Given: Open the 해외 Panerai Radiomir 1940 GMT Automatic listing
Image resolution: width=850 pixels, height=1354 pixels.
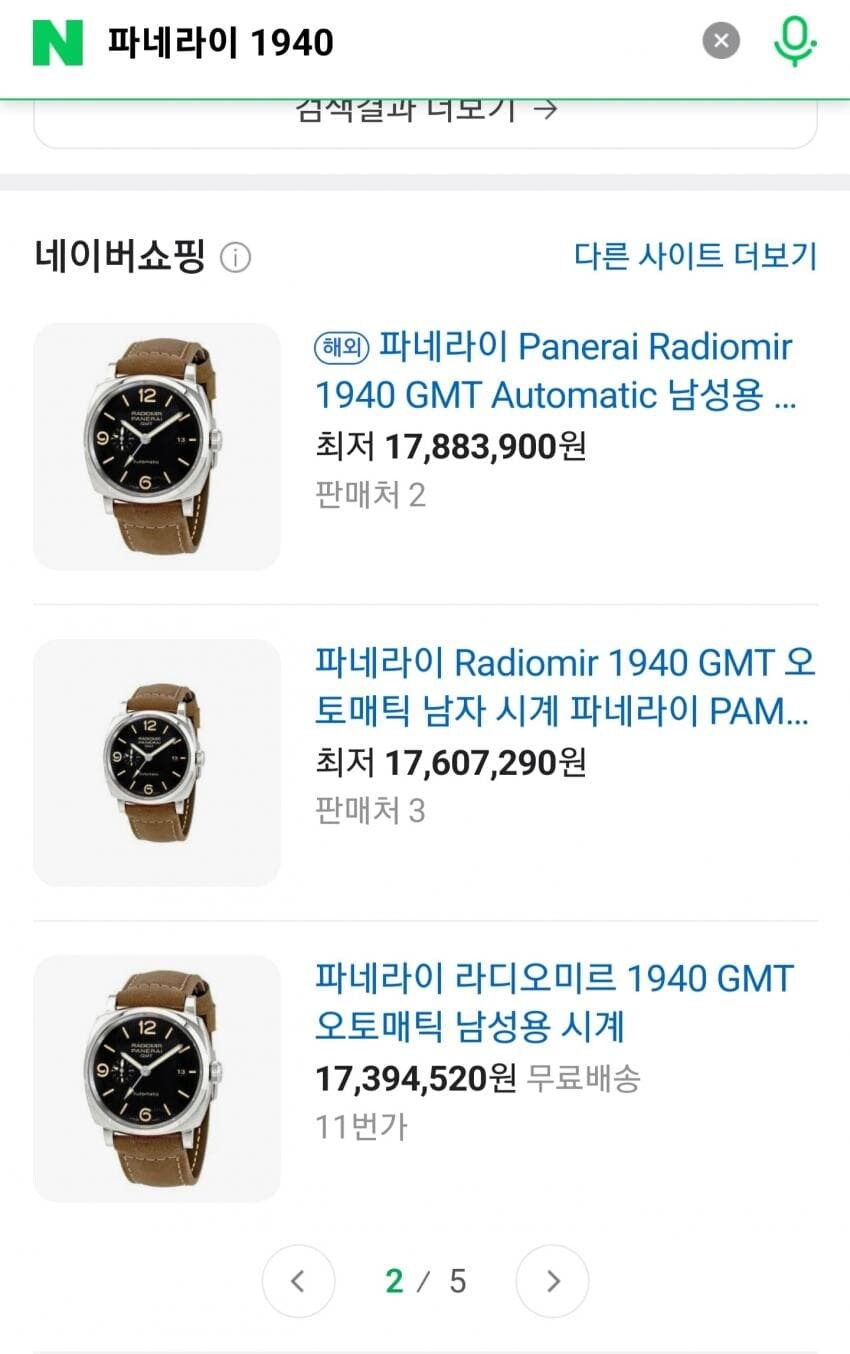Looking at the screenshot, I should coord(555,371).
